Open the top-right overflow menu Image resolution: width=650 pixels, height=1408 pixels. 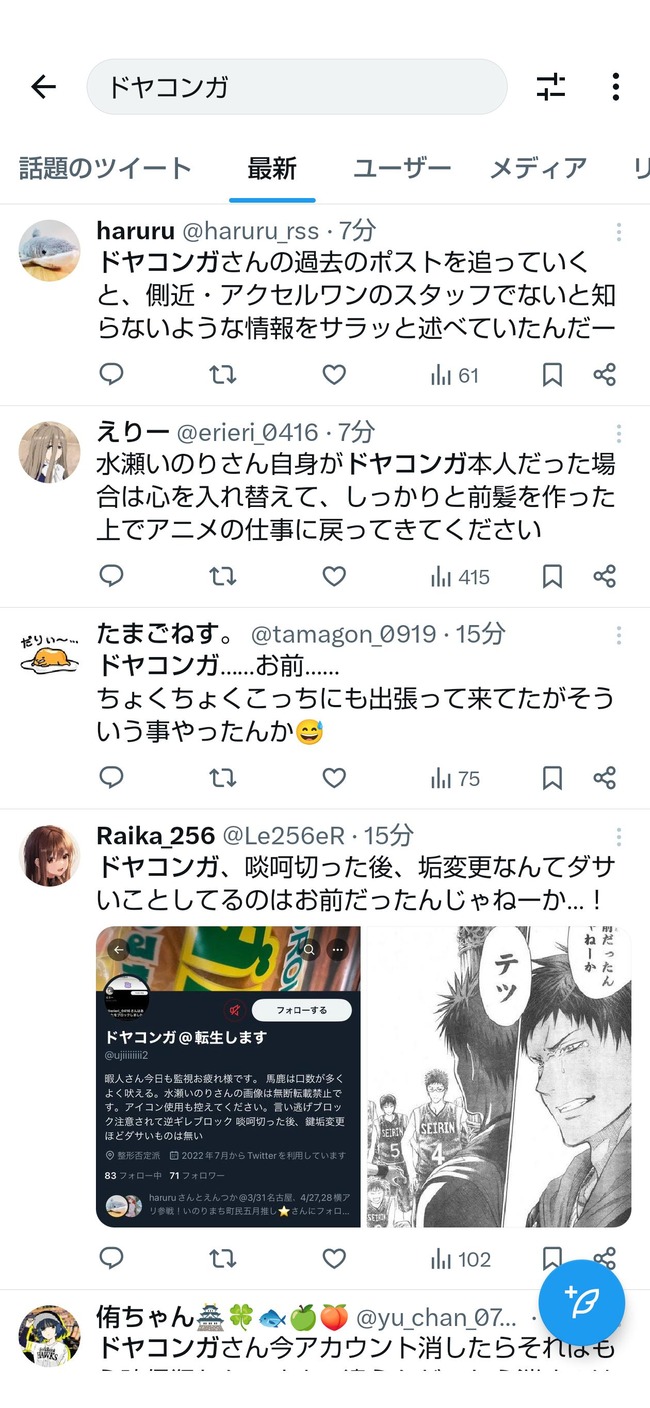pyautogui.click(x=615, y=87)
